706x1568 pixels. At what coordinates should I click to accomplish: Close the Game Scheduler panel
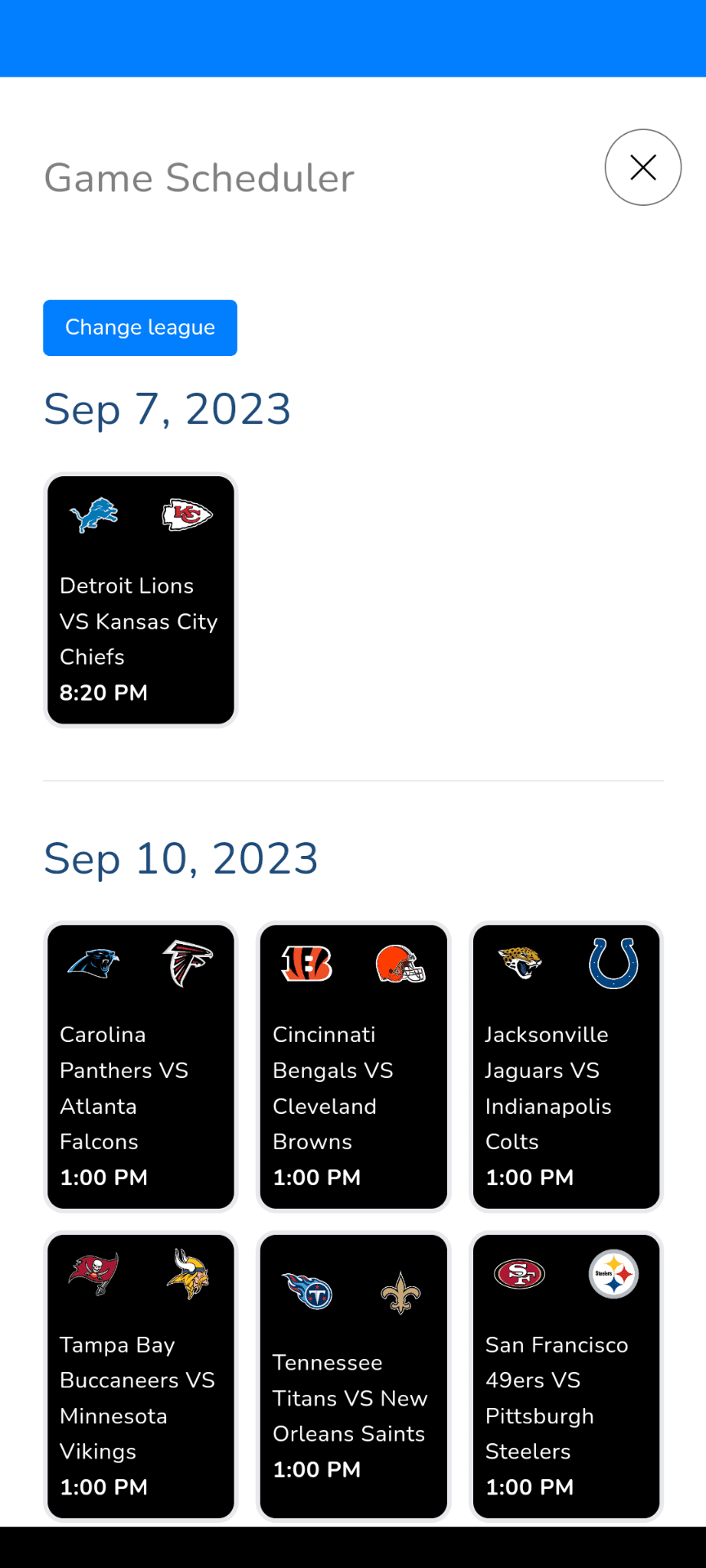tap(643, 167)
